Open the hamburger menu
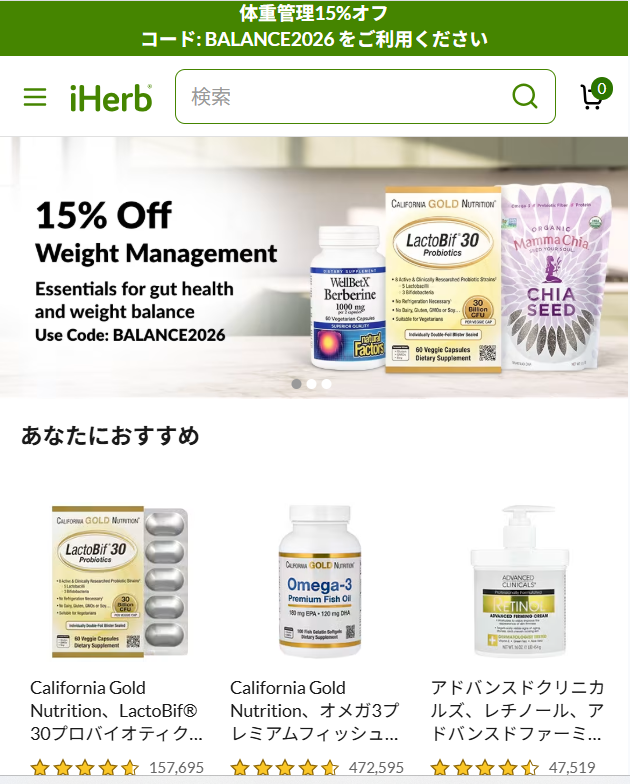The width and height of the screenshot is (630, 784). coord(35,97)
